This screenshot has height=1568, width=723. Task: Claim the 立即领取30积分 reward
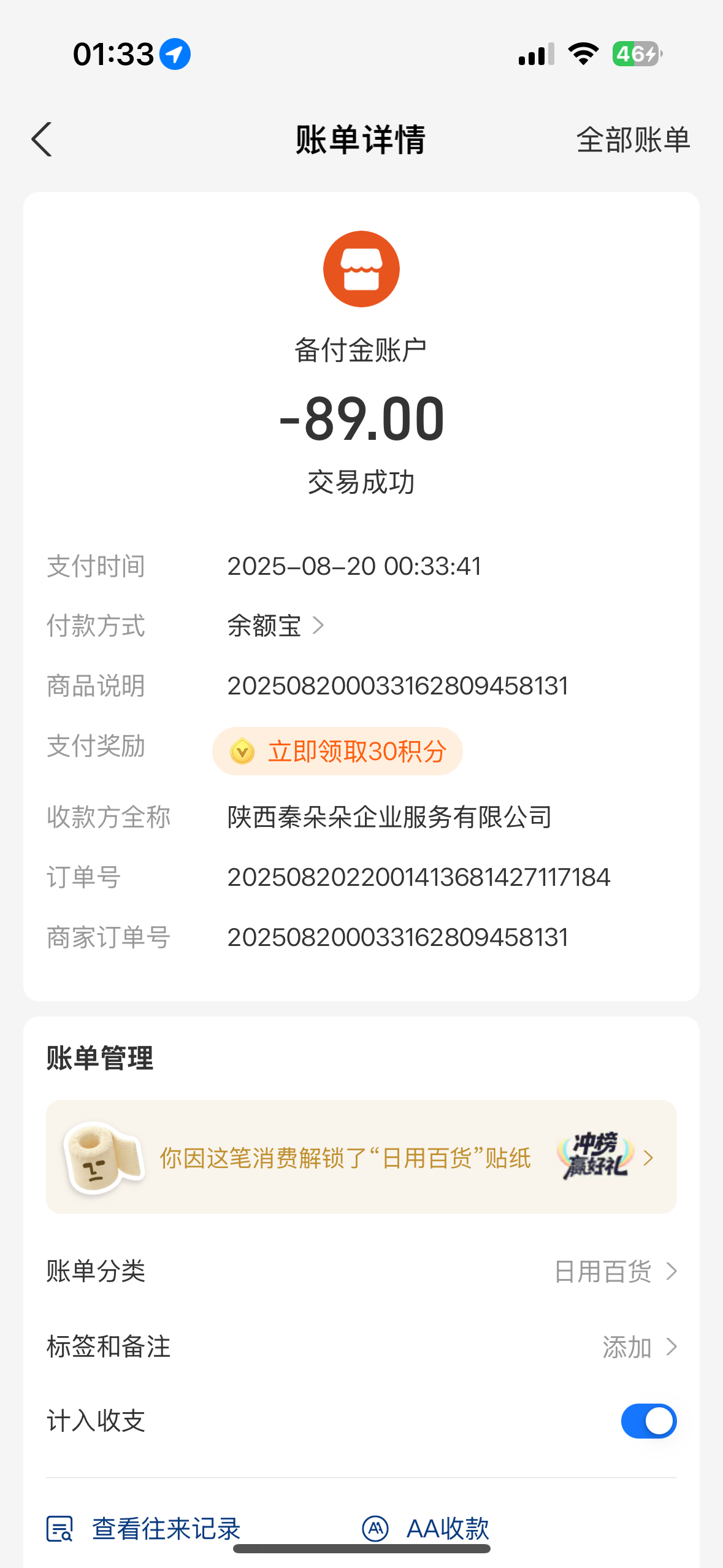(x=337, y=751)
